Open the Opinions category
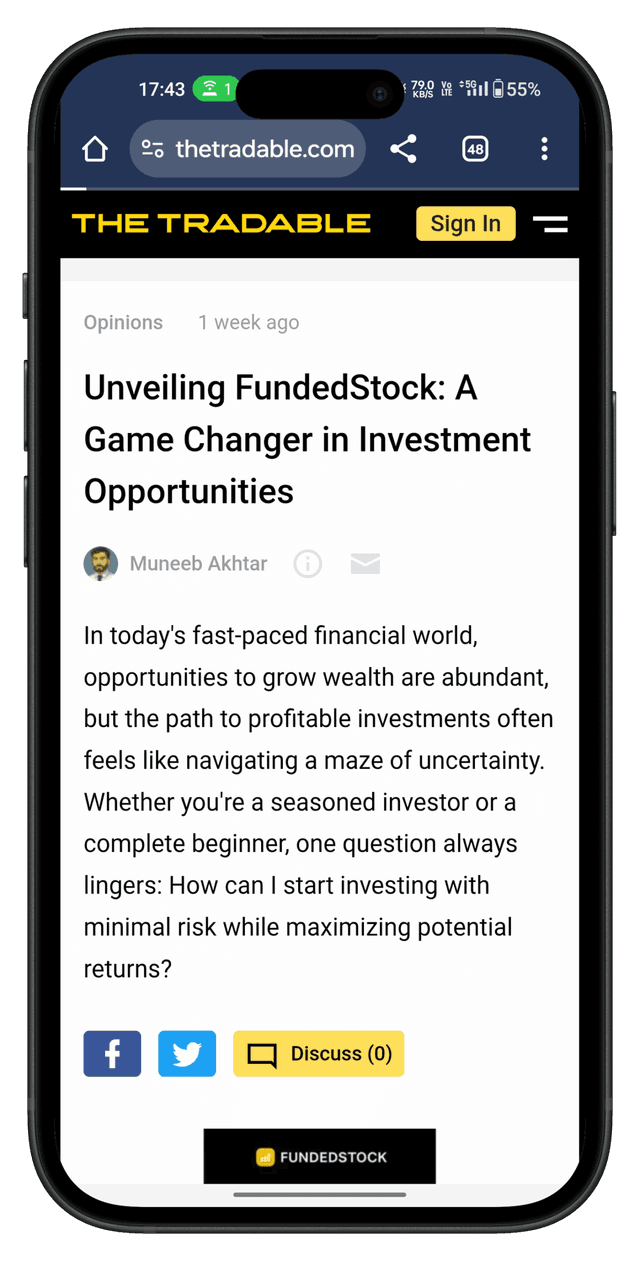The height and width of the screenshot is (1261, 640). point(123,323)
